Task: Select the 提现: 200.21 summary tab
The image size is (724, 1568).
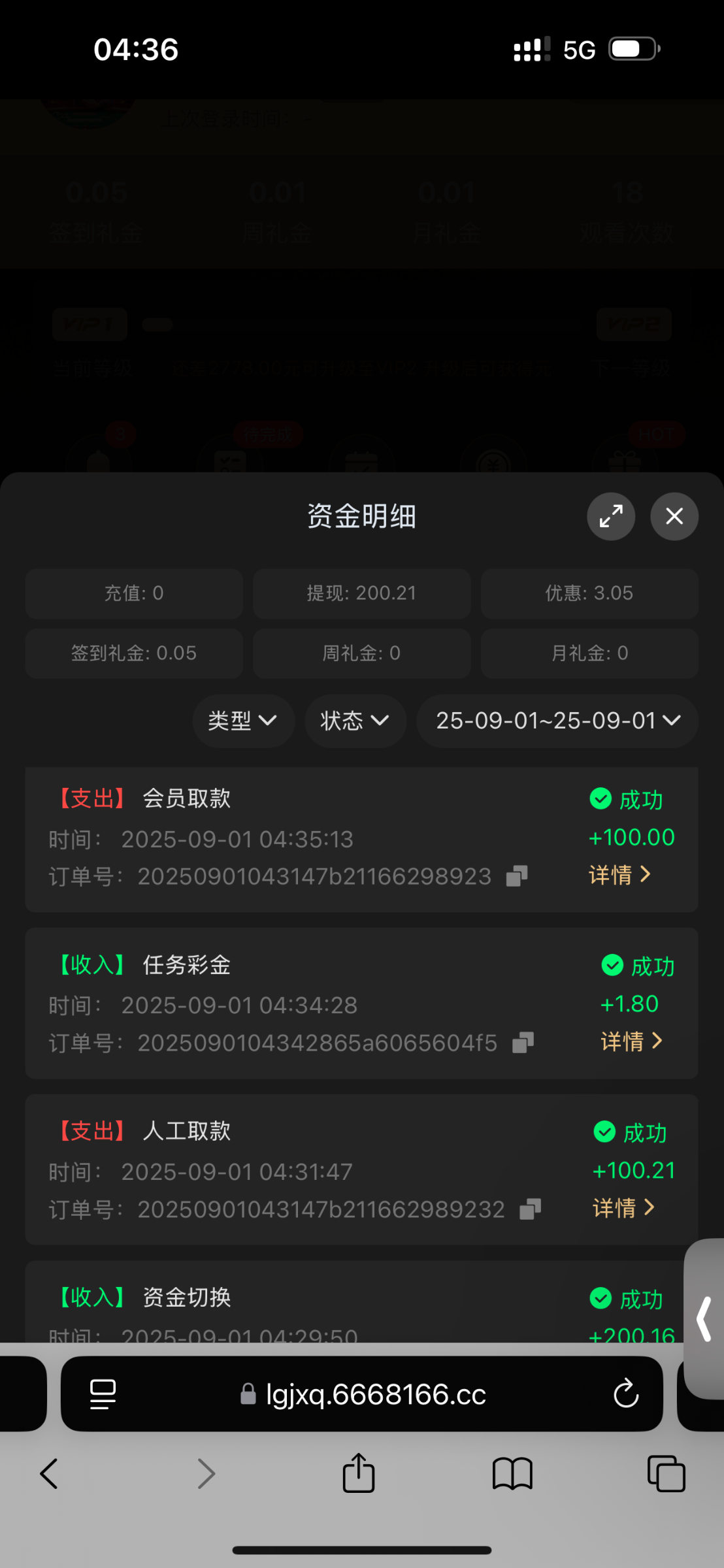Action: [x=361, y=593]
